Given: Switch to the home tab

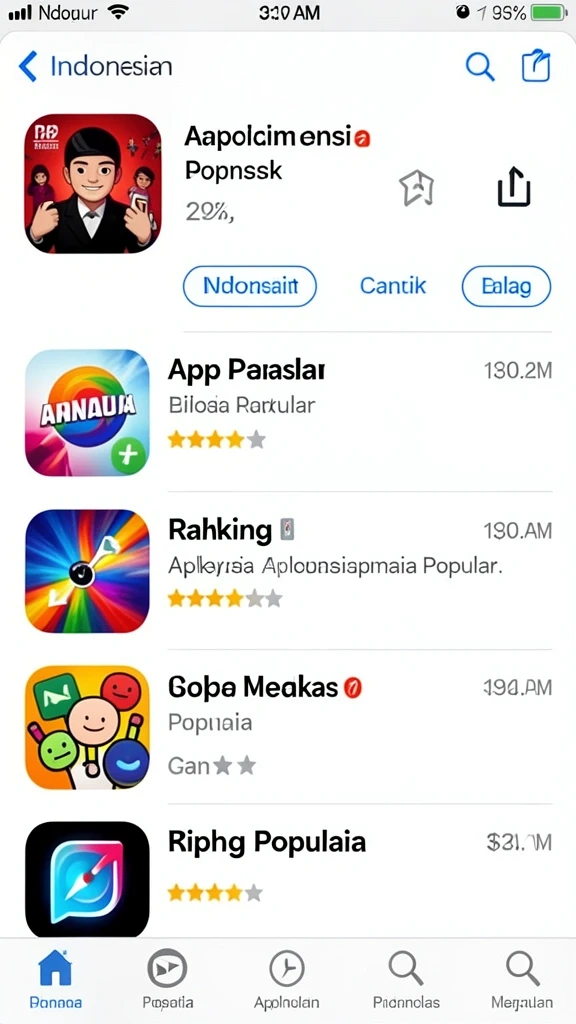Looking at the screenshot, I should (x=56, y=978).
